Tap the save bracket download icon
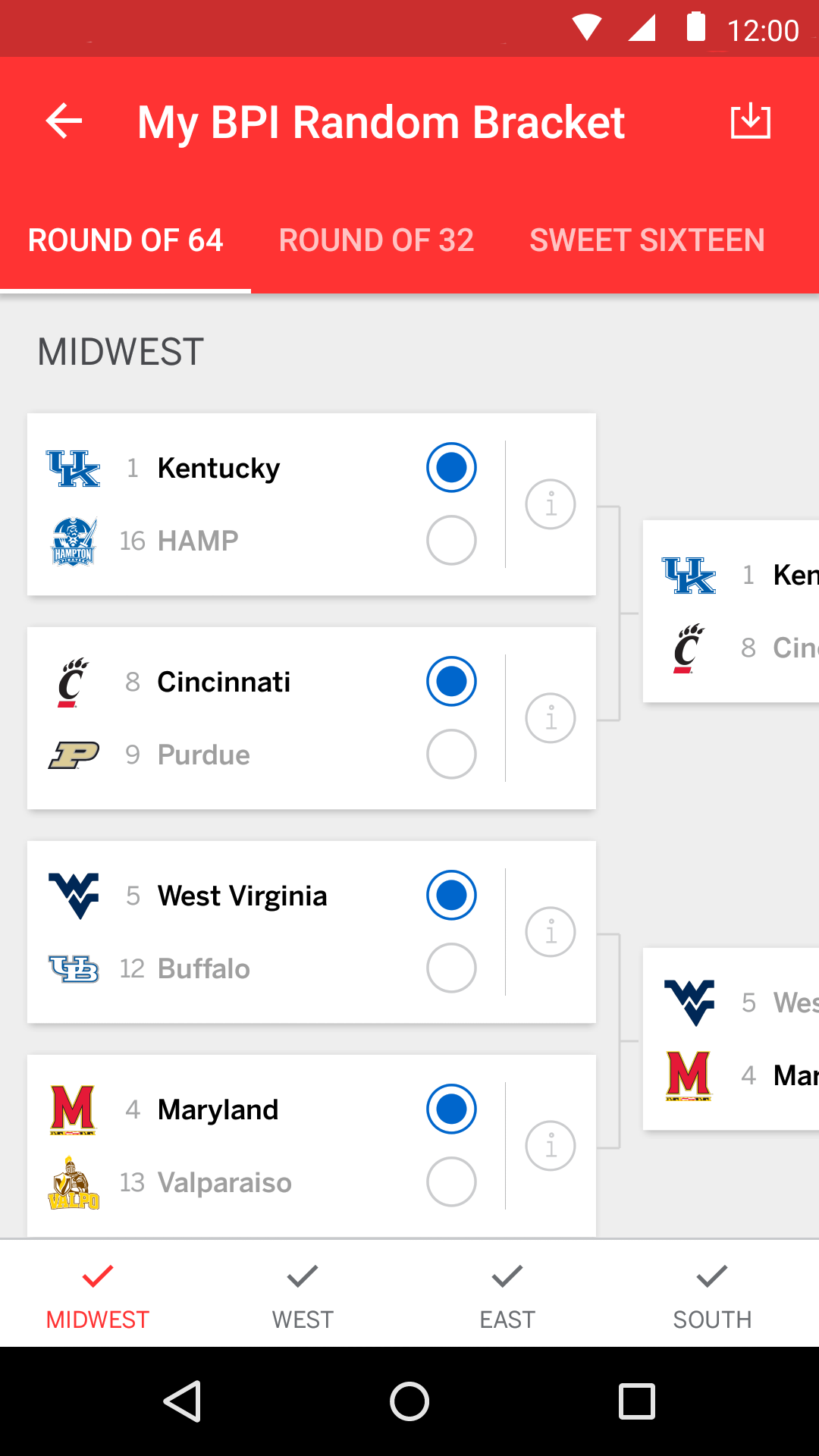The height and width of the screenshot is (1456, 819). 751,121
